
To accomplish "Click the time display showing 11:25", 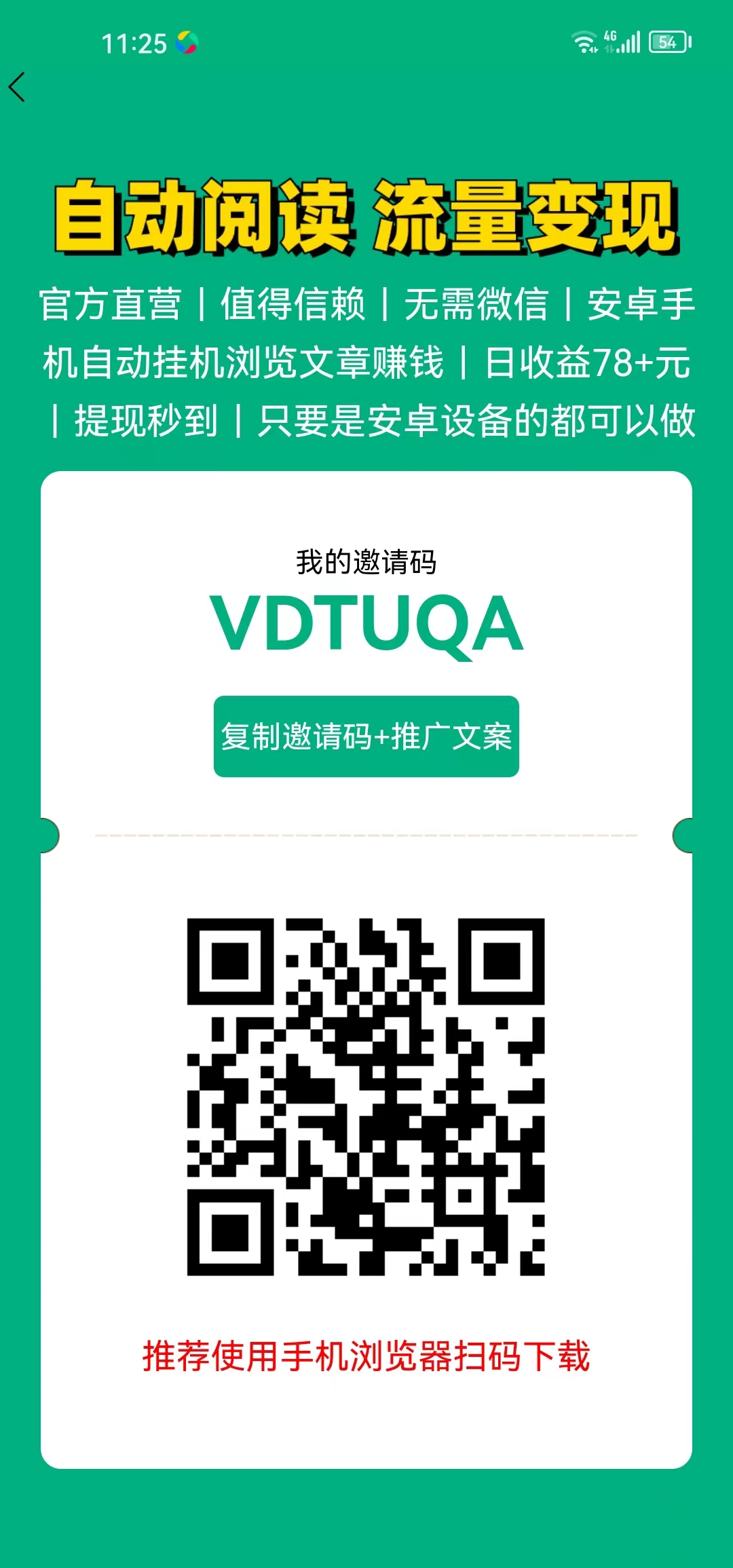I will click(133, 43).
